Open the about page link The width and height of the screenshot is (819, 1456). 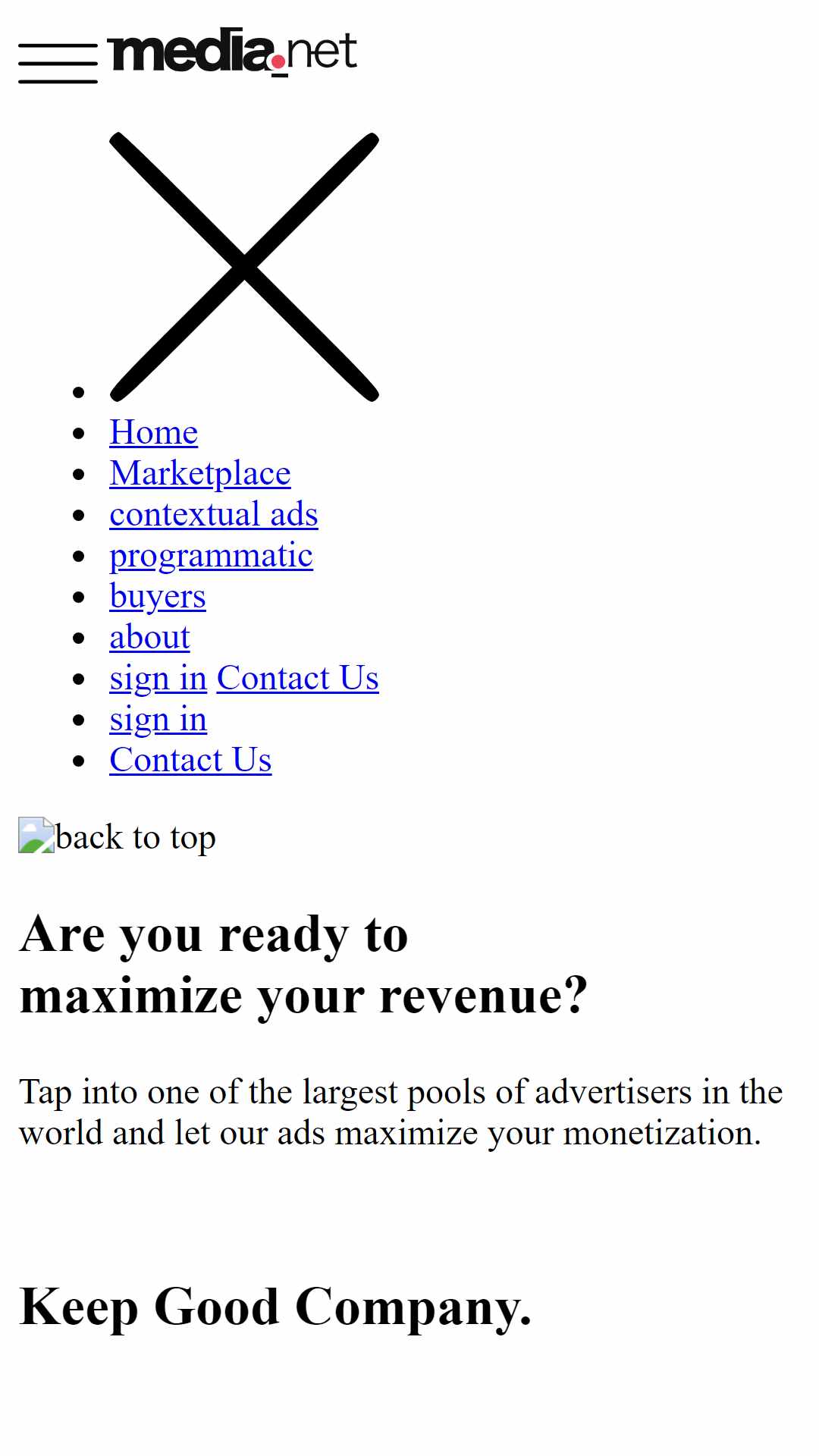[x=149, y=637]
